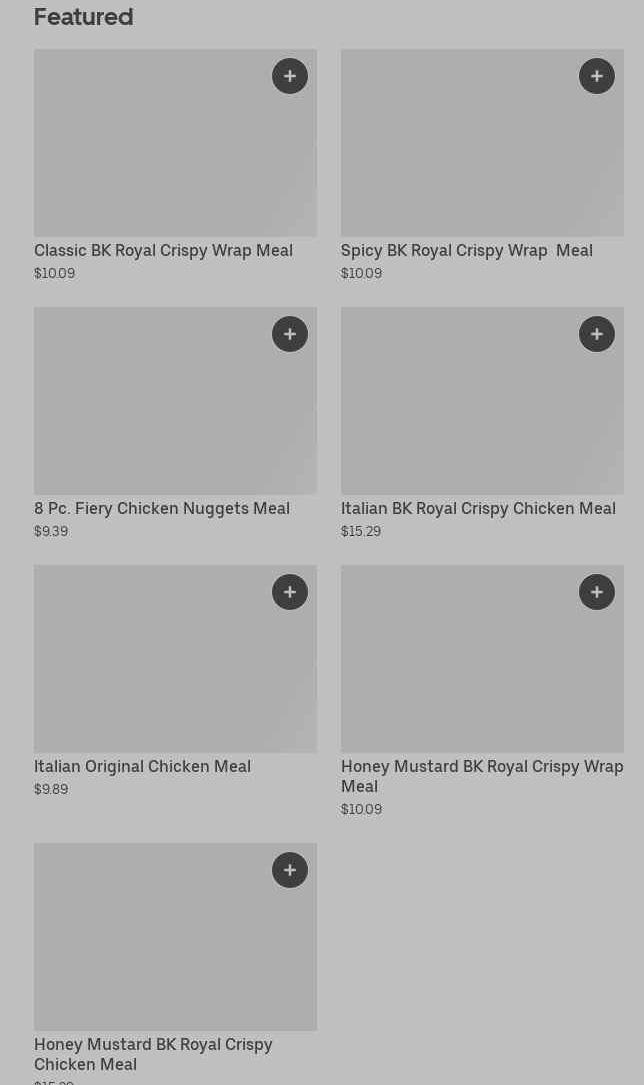Open Italian Original Chicken Meal item
The height and width of the screenshot is (1085, 644).
(142, 766)
